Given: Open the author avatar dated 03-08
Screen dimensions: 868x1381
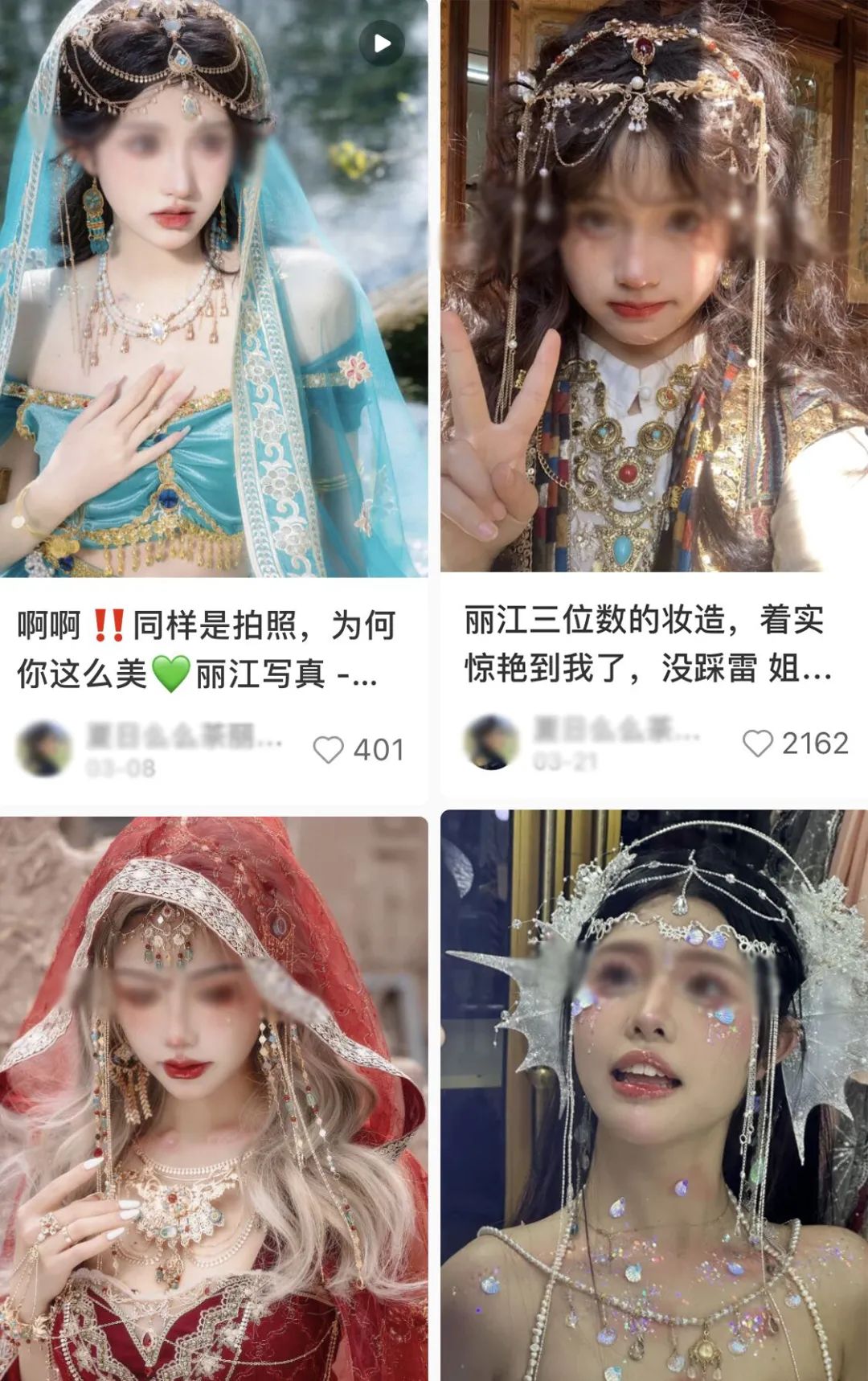Looking at the screenshot, I should (x=44, y=748).
